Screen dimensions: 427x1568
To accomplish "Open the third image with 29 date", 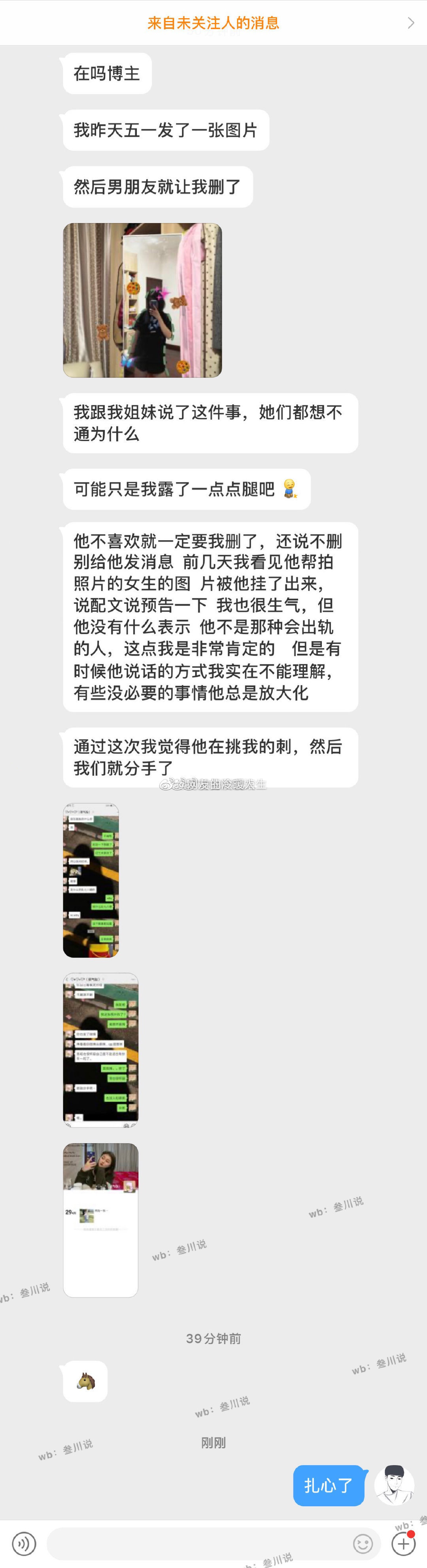I will (x=100, y=1220).
